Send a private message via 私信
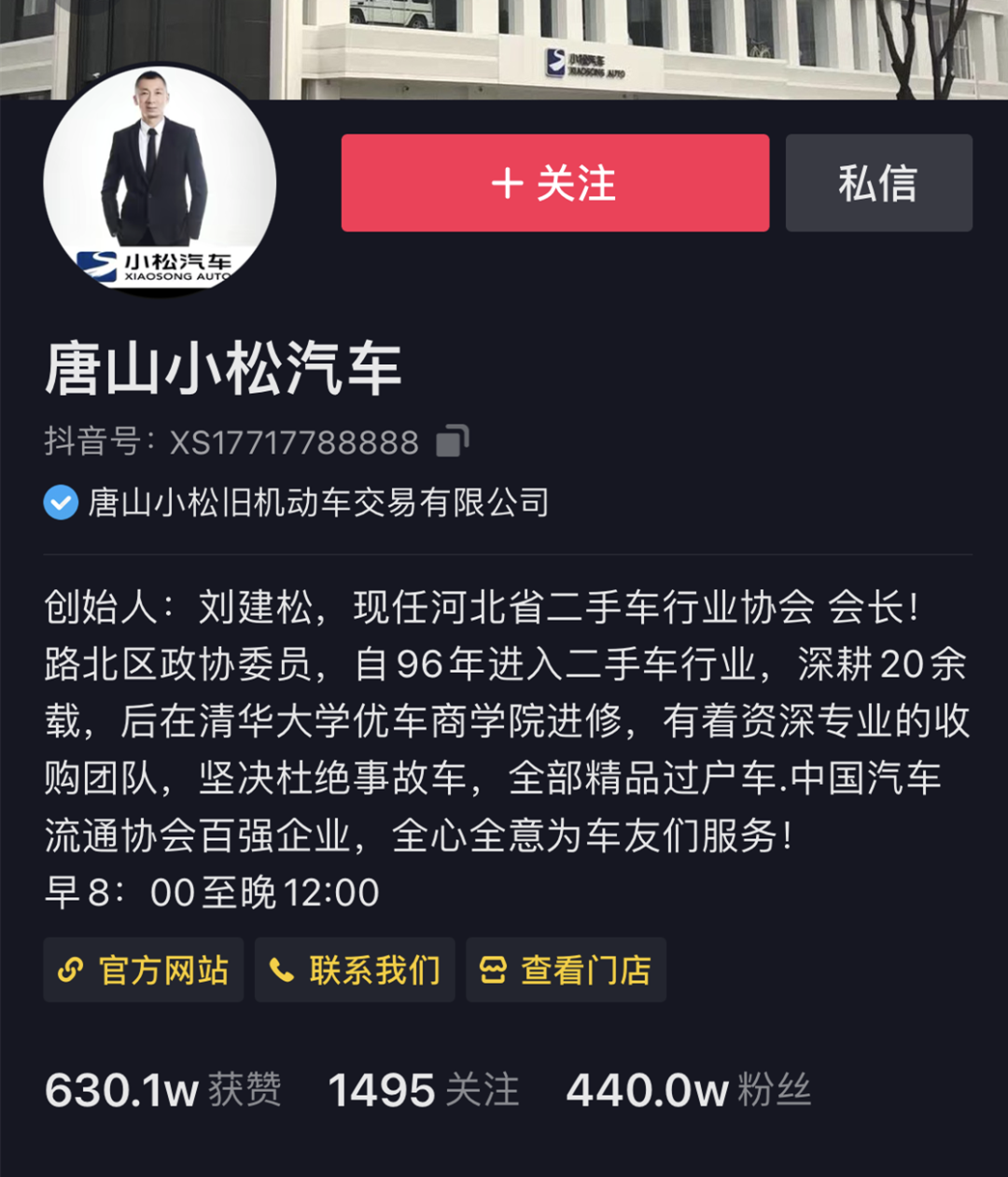Viewport: 1008px width, 1177px height. click(x=878, y=183)
